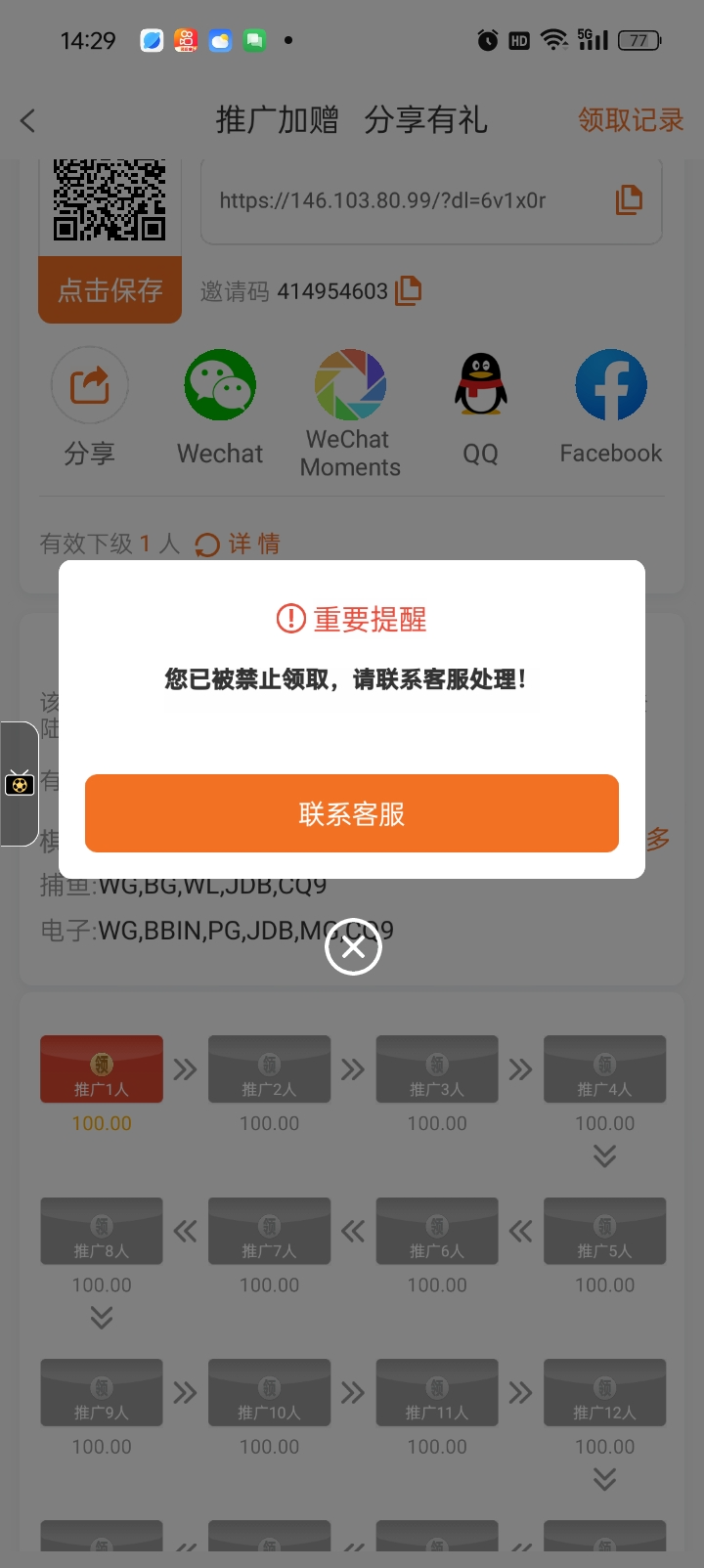Tap the 联系客服 button in the dialog

(352, 813)
